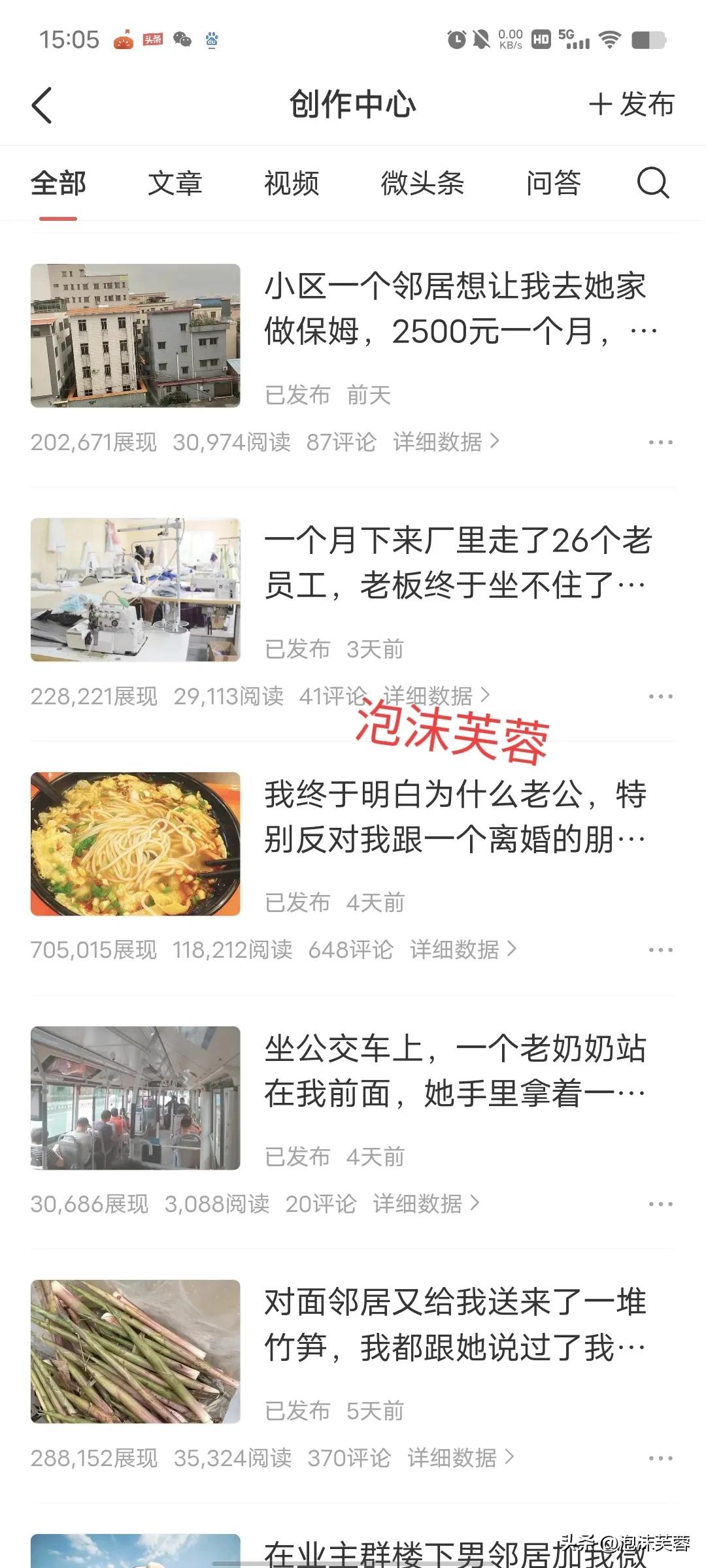Tap the noodle bowl article thumbnail
The width and height of the screenshot is (706, 1568).
pyautogui.click(x=135, y=844)
